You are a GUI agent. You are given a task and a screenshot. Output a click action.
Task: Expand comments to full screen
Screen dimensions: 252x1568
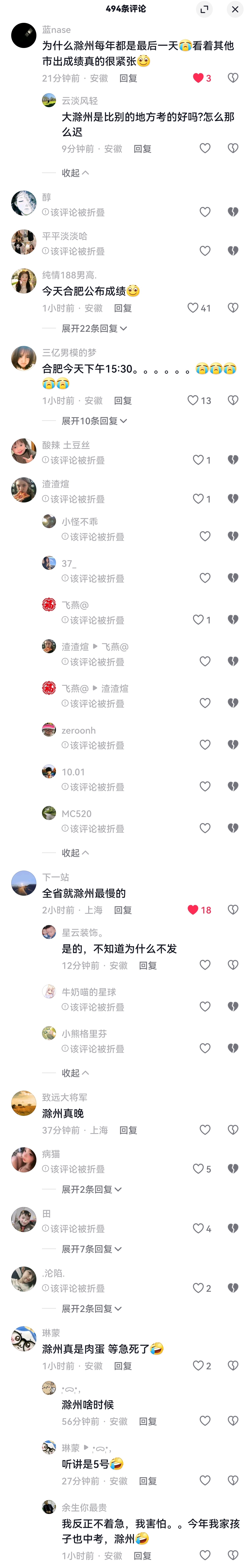[204, 9]
